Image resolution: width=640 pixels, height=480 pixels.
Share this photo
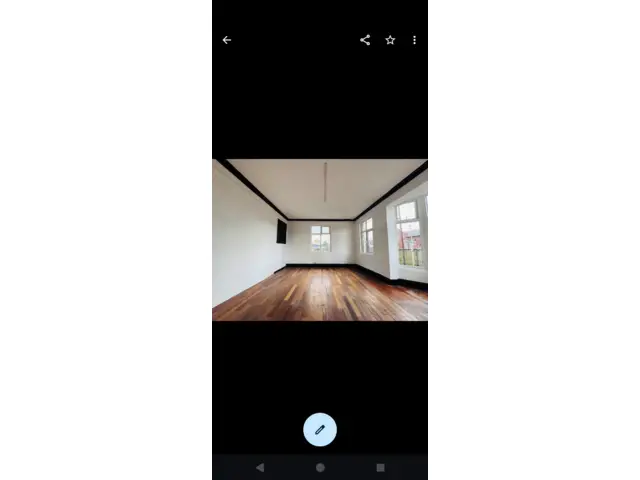coord(365,40)
